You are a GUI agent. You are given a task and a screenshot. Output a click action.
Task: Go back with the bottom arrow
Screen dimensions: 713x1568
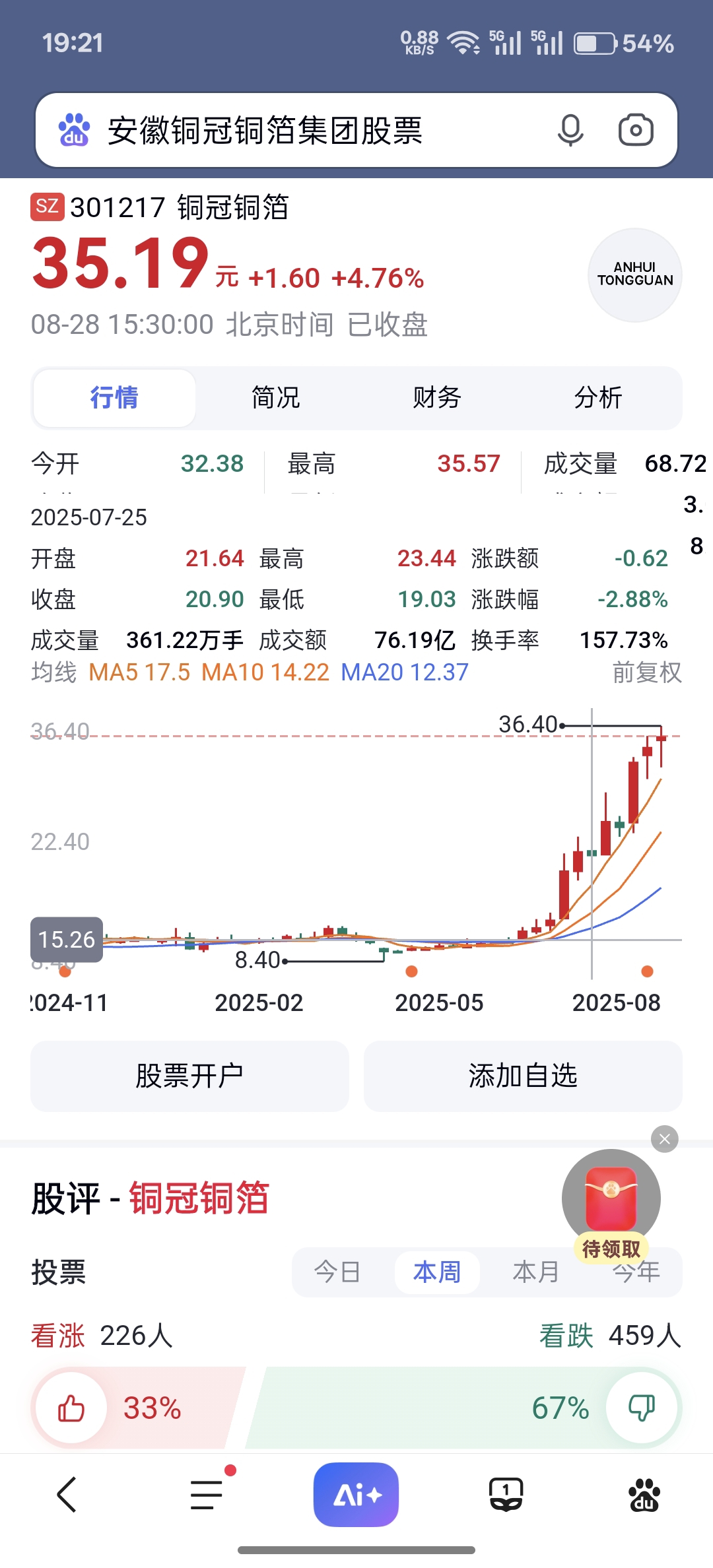click(67, 1494)
